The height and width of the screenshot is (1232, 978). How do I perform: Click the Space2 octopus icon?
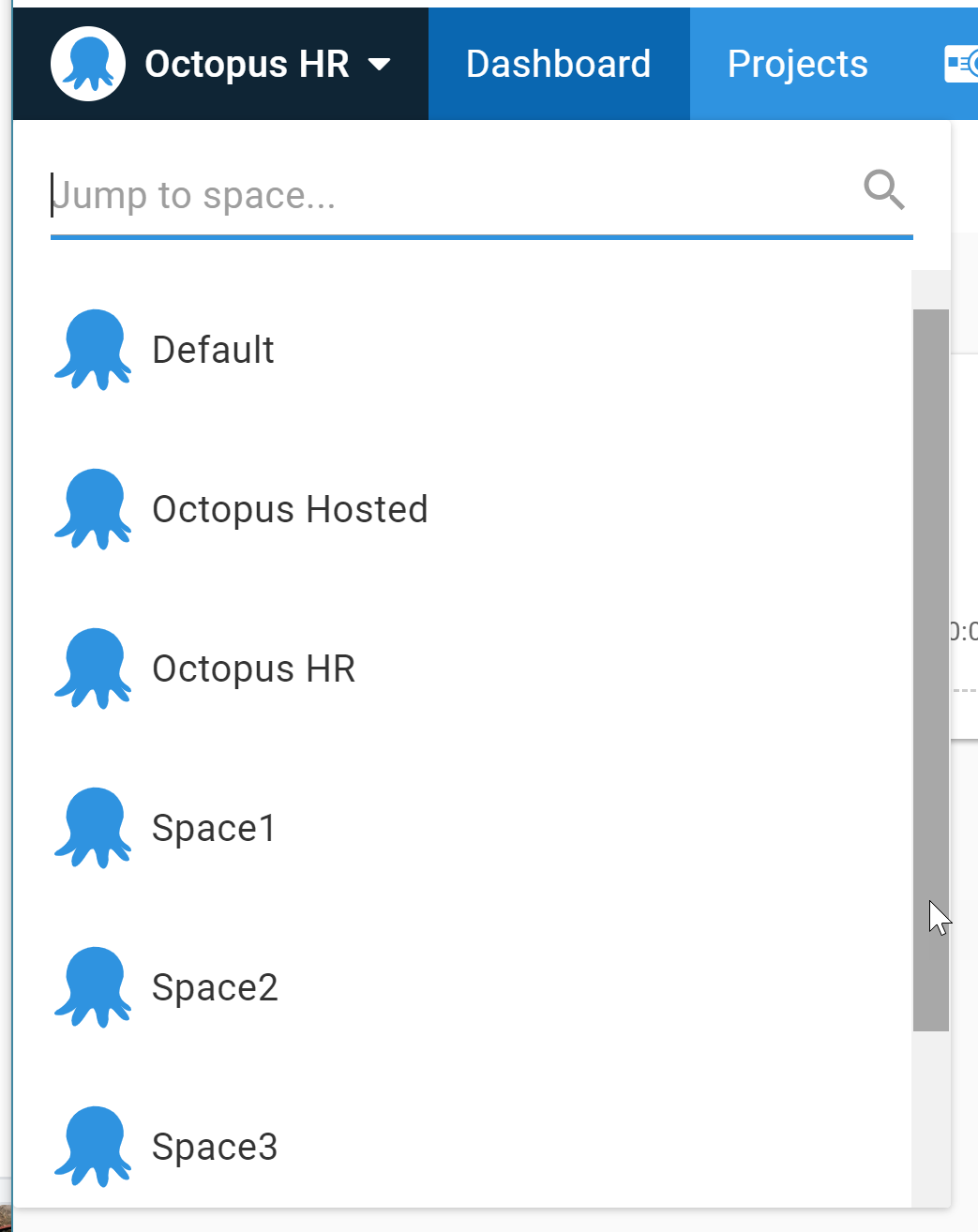pyautogui.click(x=93, y=986)
